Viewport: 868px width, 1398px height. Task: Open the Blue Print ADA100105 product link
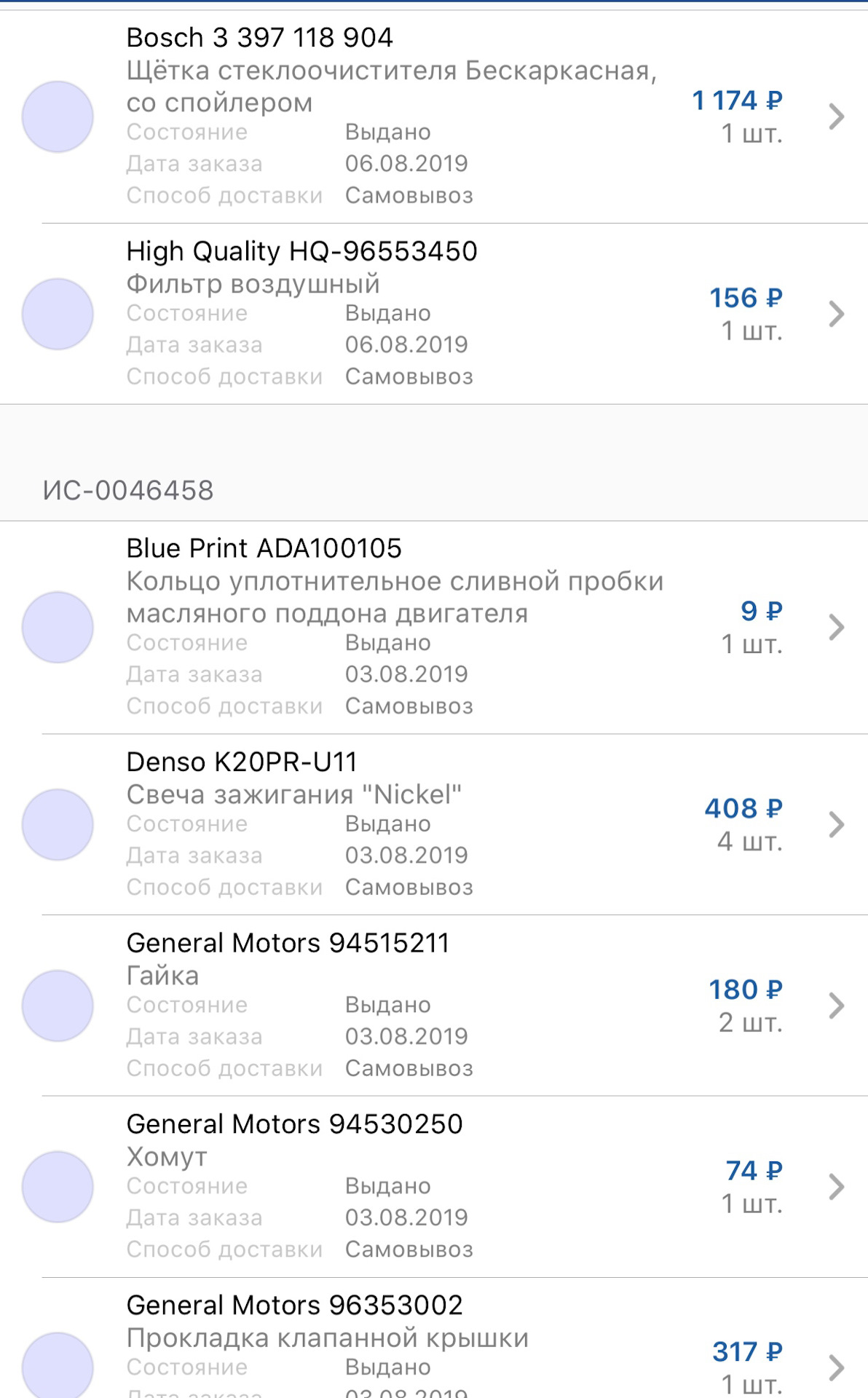click(265, 548)
